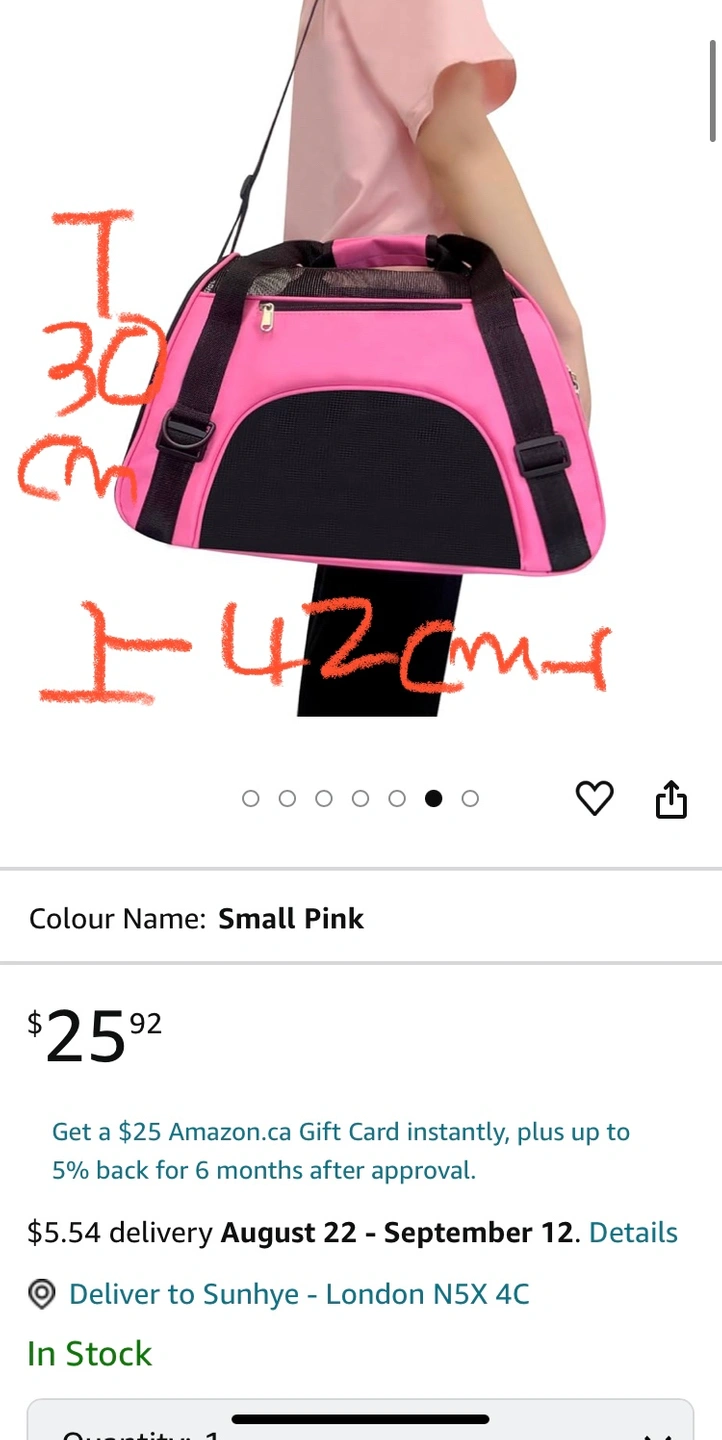Open the Quantity dropdown
Image resolution: width=722 pixels, height=1440 pixels.
click(x=360, y=1425)
